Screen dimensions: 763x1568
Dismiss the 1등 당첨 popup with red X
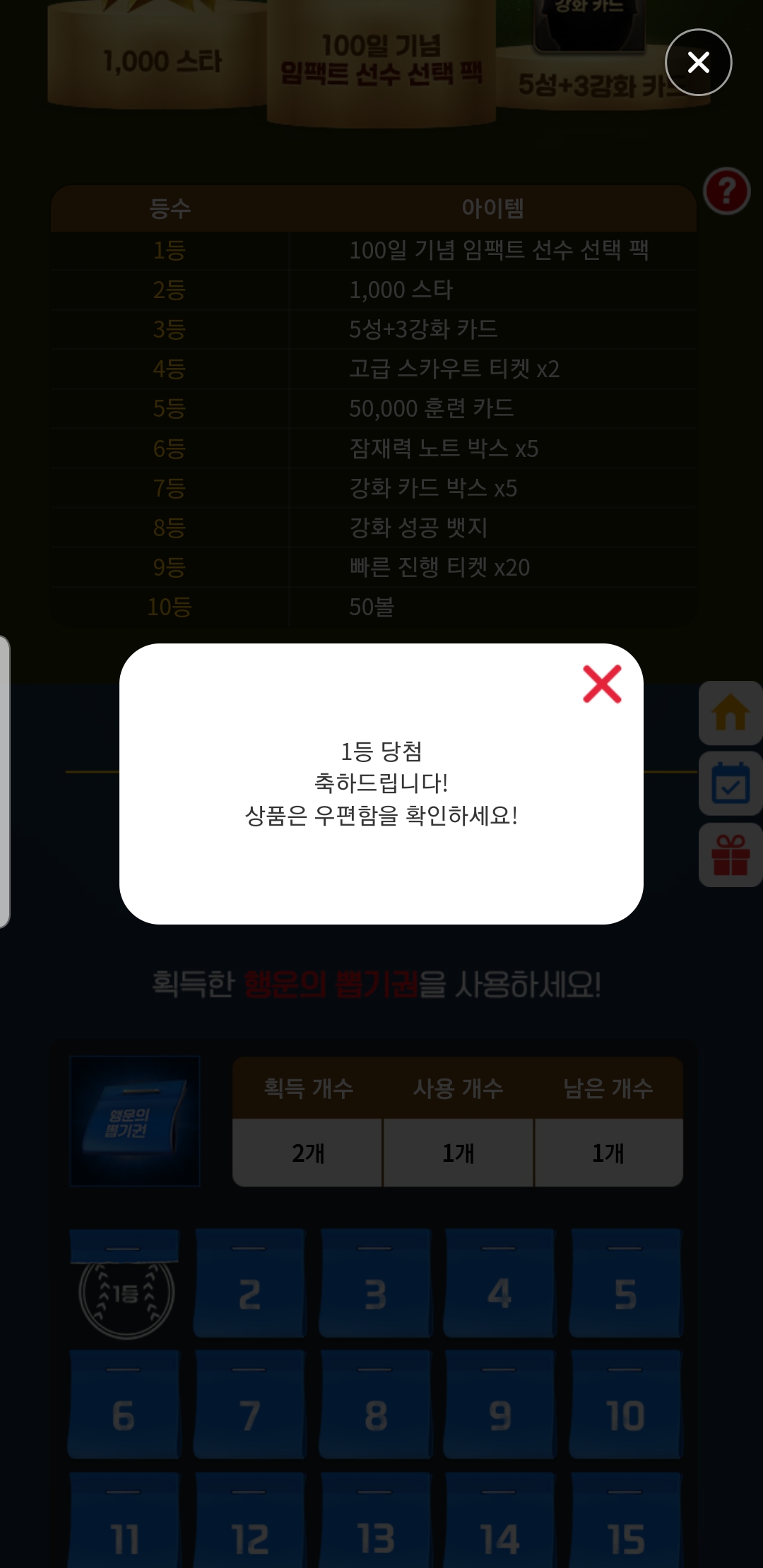tap(602, 684)
